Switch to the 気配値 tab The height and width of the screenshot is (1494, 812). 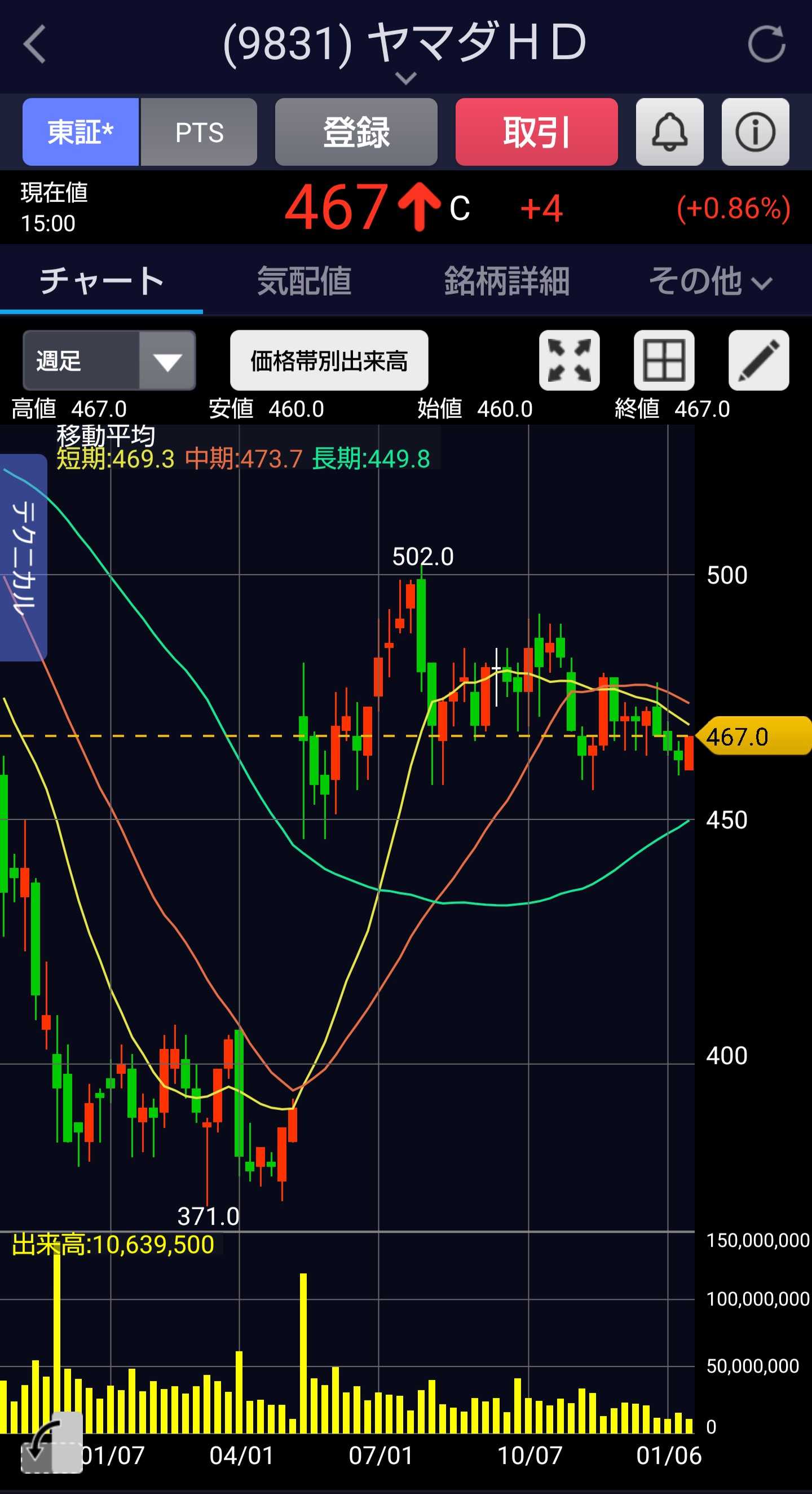point(304,281)
